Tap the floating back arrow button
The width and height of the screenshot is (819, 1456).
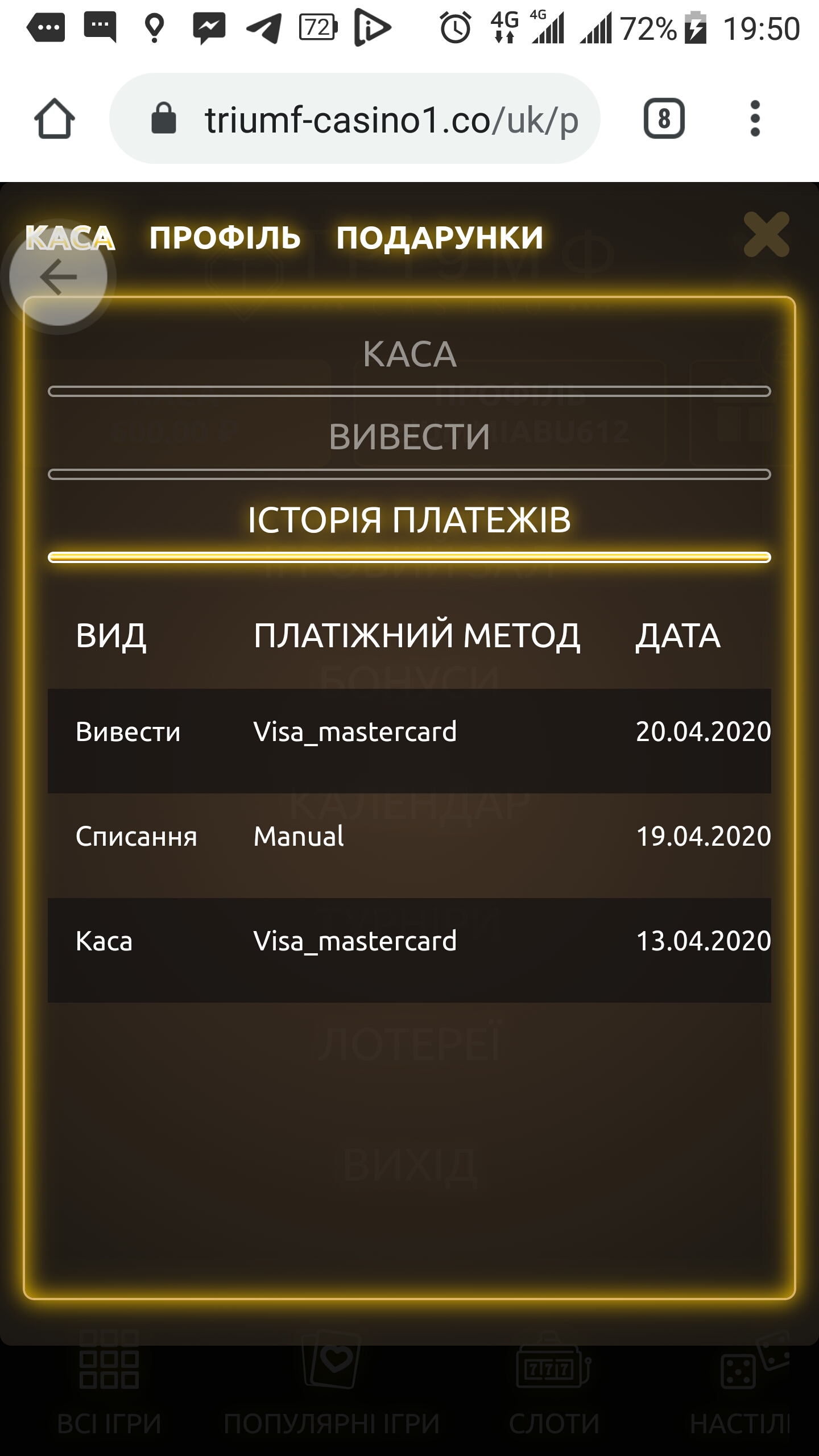pyautogui.click(x=58, y=277)
